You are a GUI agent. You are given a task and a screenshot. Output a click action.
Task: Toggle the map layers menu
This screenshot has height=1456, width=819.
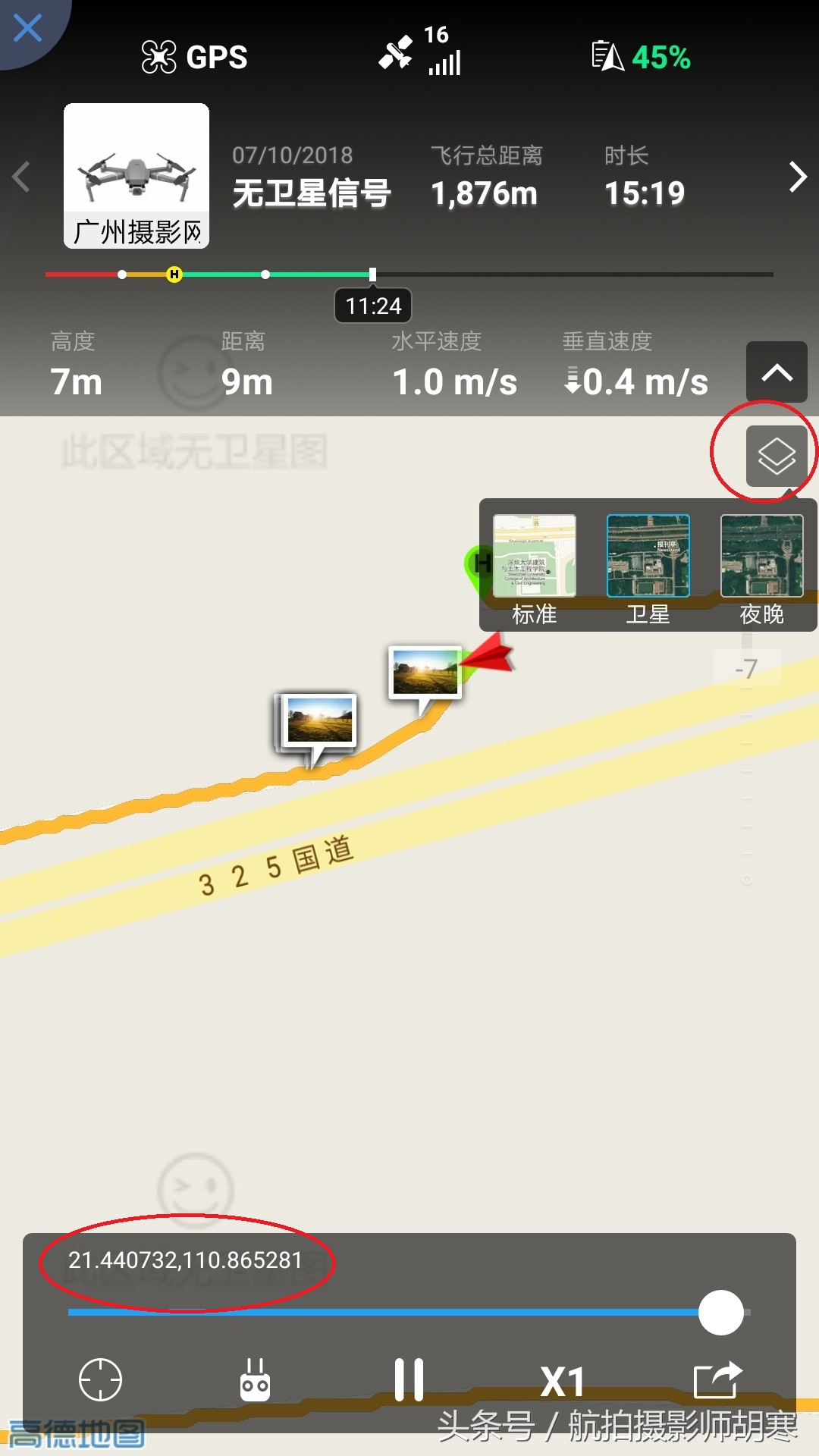coord(776,456)
